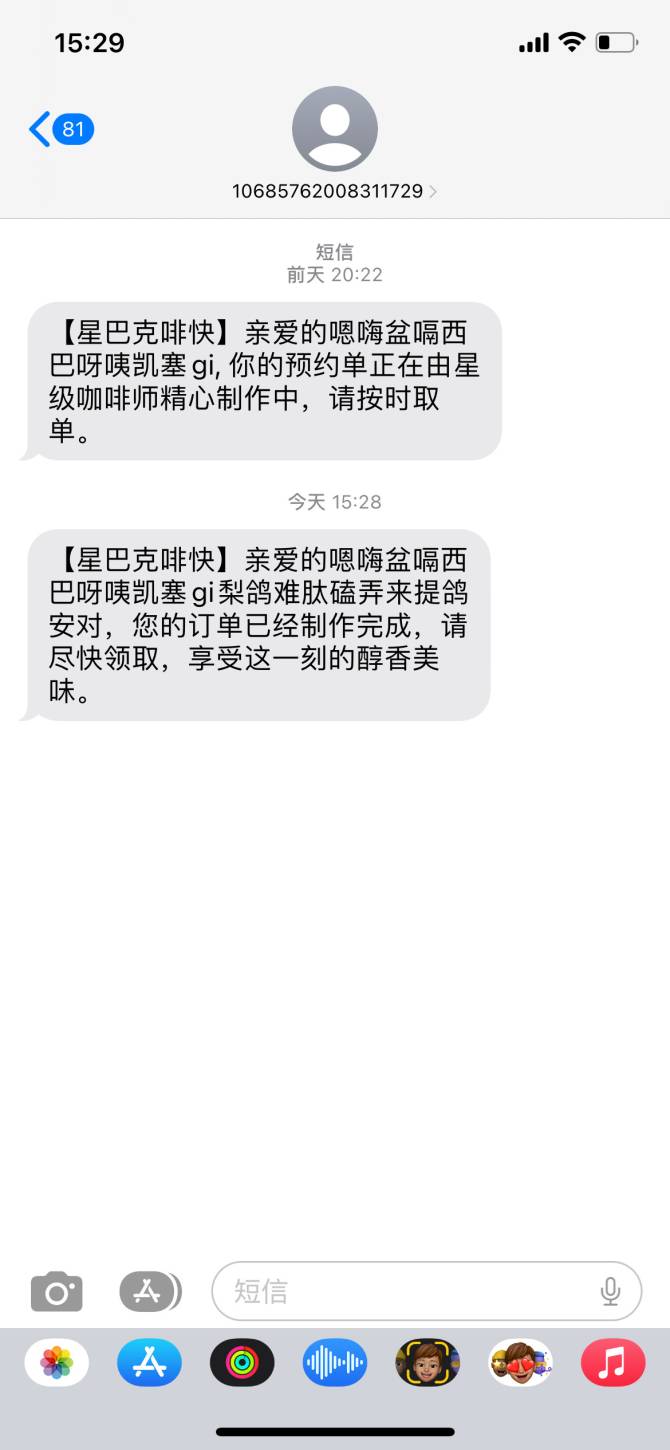This screenshot has width=670, height=1450.
Task: Open the Music app in the strip
Action: point(612,1362)
